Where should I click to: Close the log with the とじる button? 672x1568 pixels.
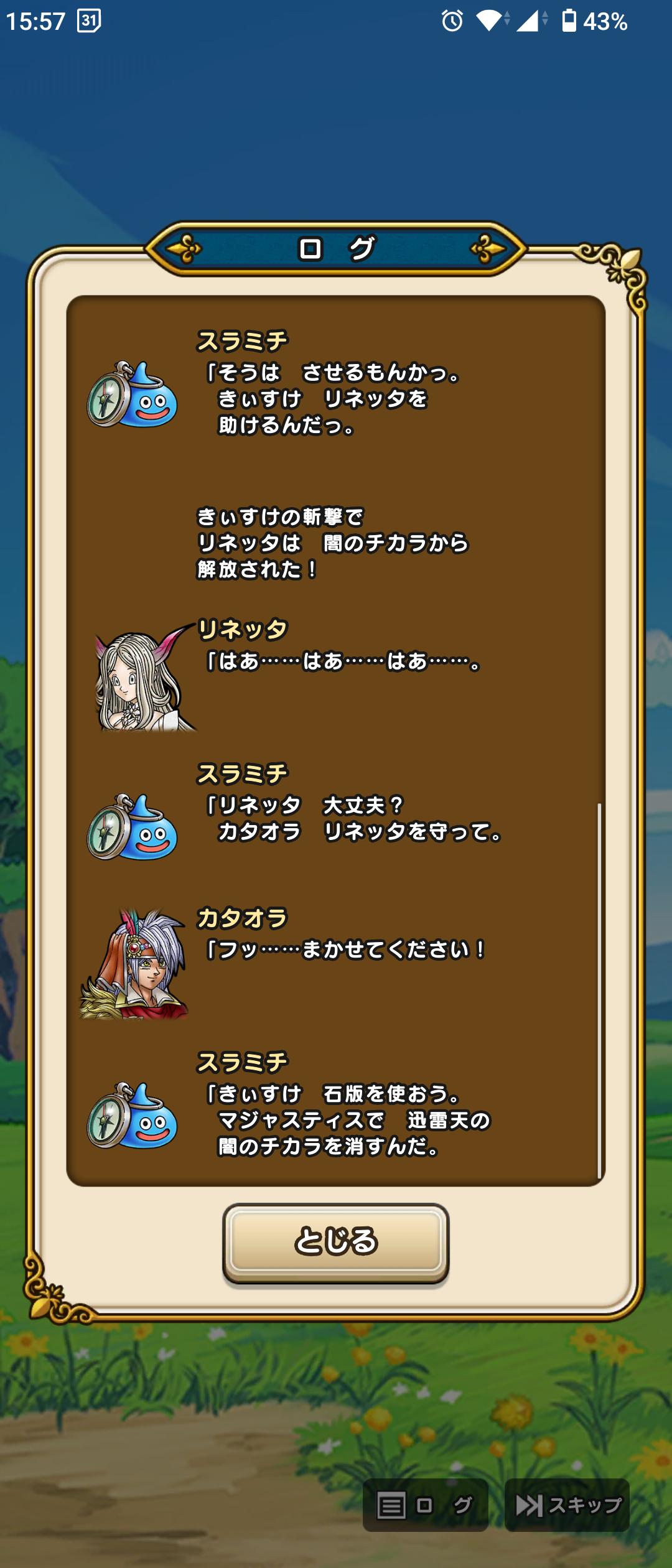click(x=336, y=1242)
